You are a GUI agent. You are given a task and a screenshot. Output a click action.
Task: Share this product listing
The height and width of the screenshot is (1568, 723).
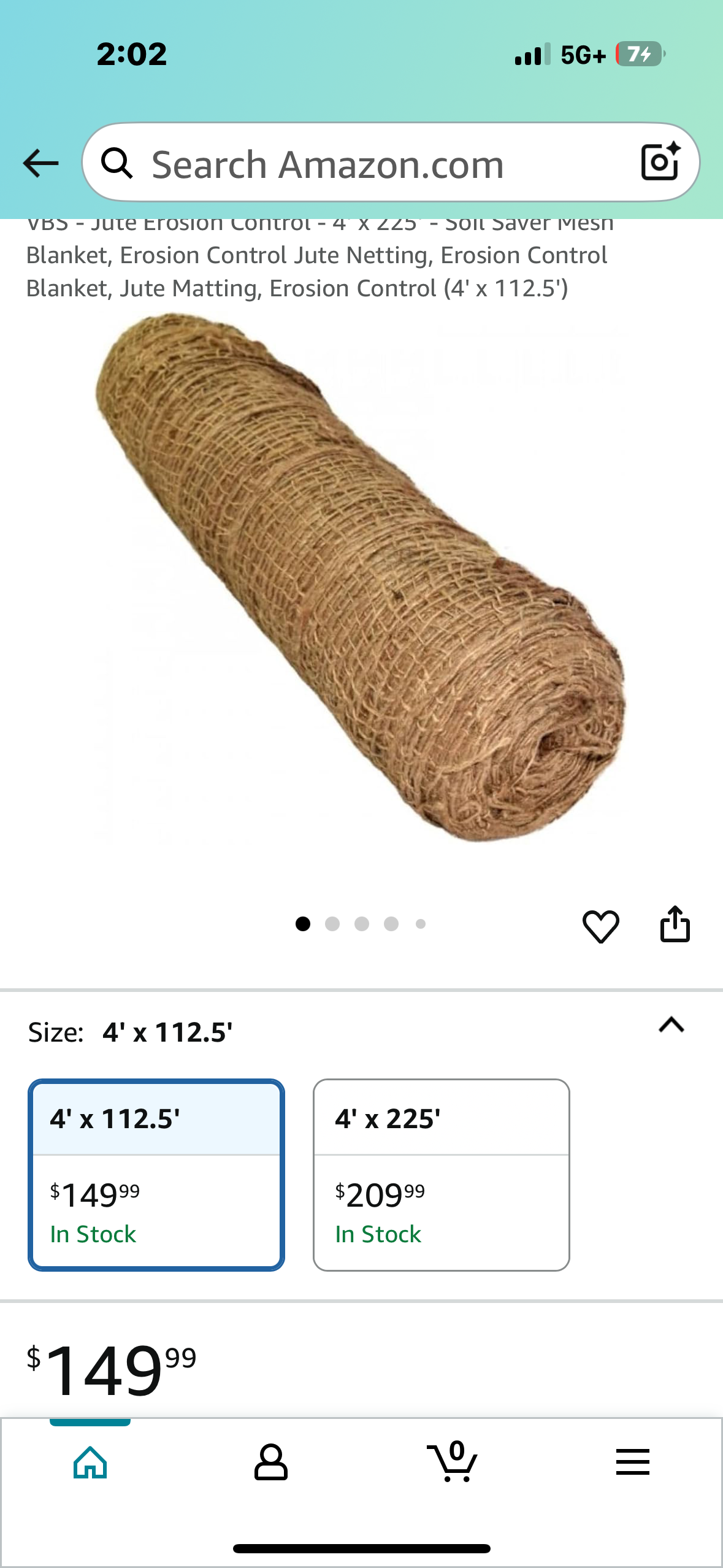pyautogui.click(x=675, y=924)
